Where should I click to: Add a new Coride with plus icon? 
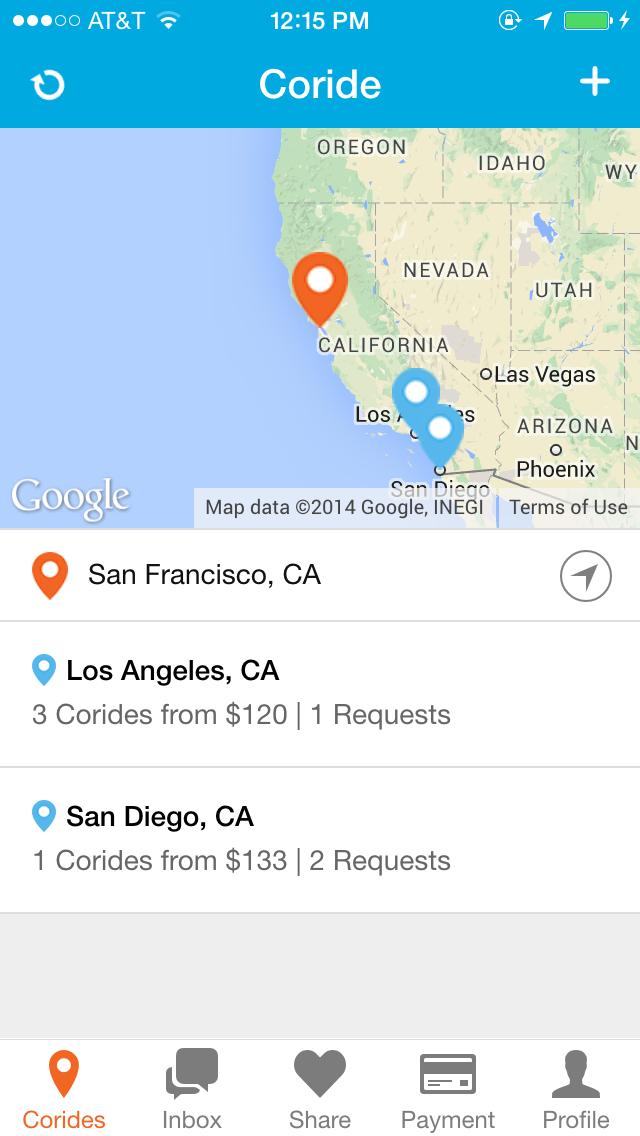pos(594,83)
